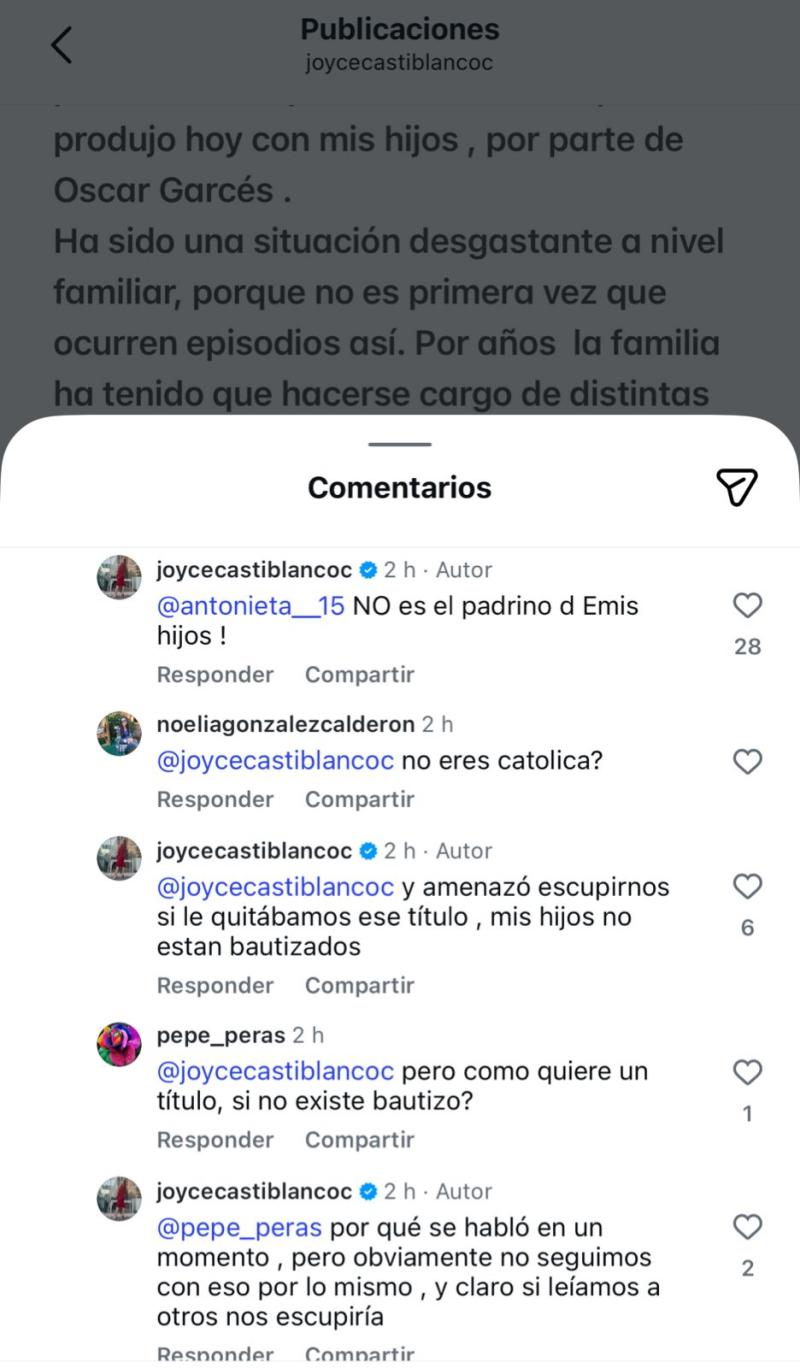Like pepe_peras's comment about bautizo
The image size is (800, 1368).
(x=747, y=1072)
